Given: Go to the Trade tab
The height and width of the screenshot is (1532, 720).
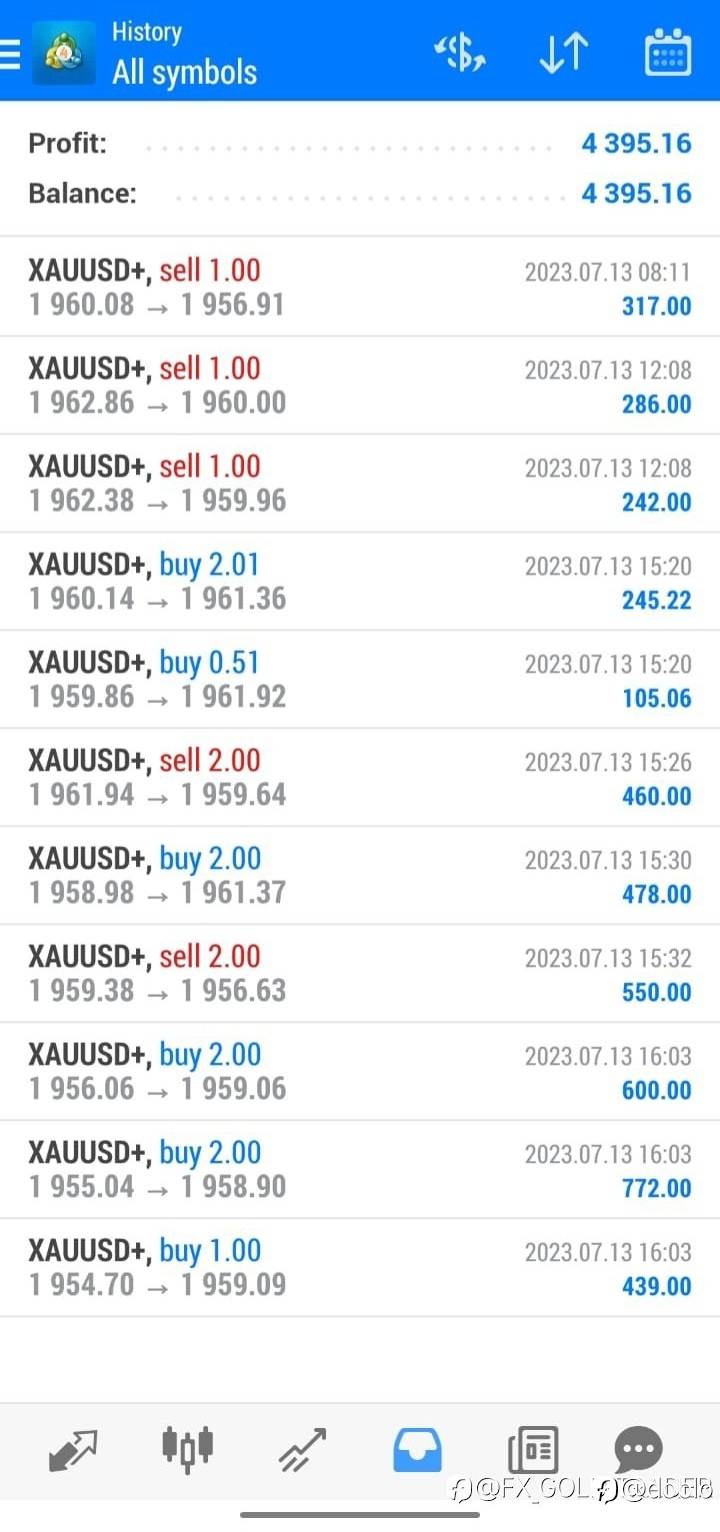Looking at the screenshot, I should [x=302, y=1450].
